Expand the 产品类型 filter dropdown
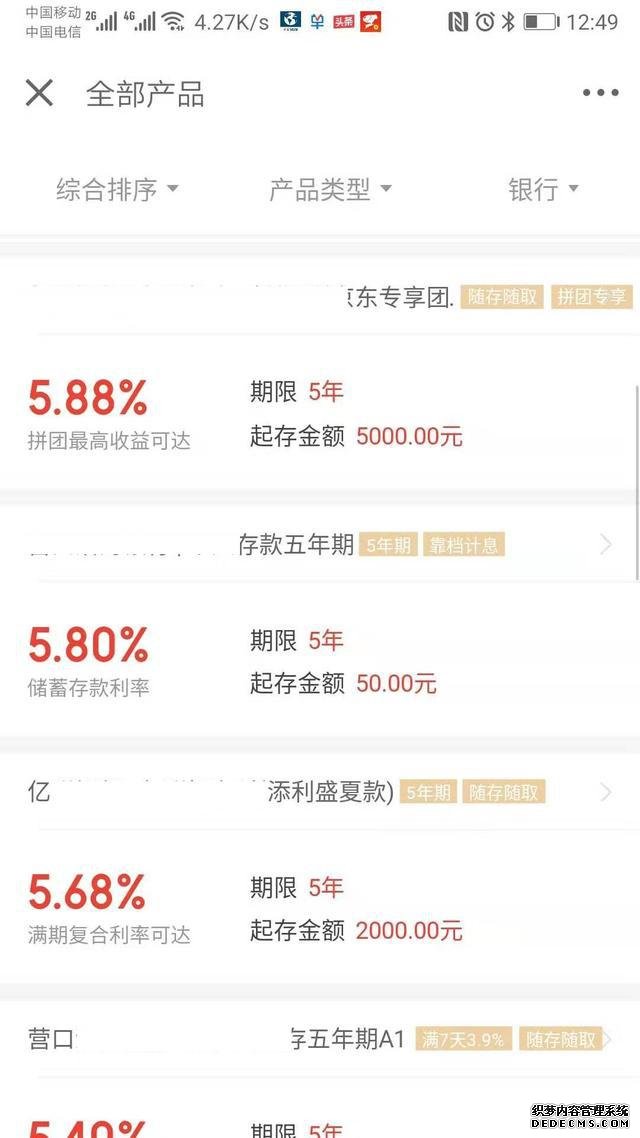 [x=330, y=190]
